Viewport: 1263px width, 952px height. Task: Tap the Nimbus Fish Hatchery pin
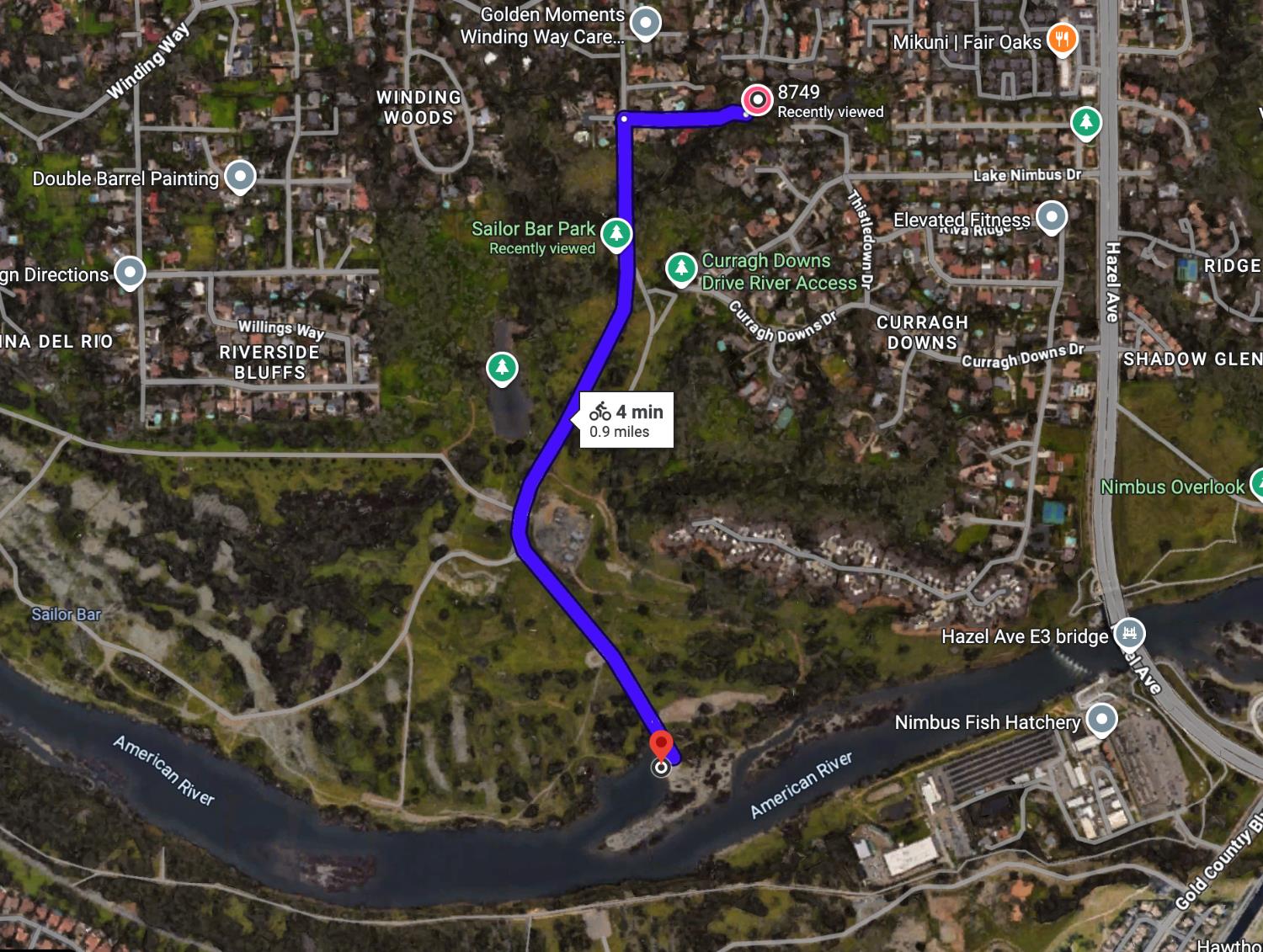coord(1100,719)
